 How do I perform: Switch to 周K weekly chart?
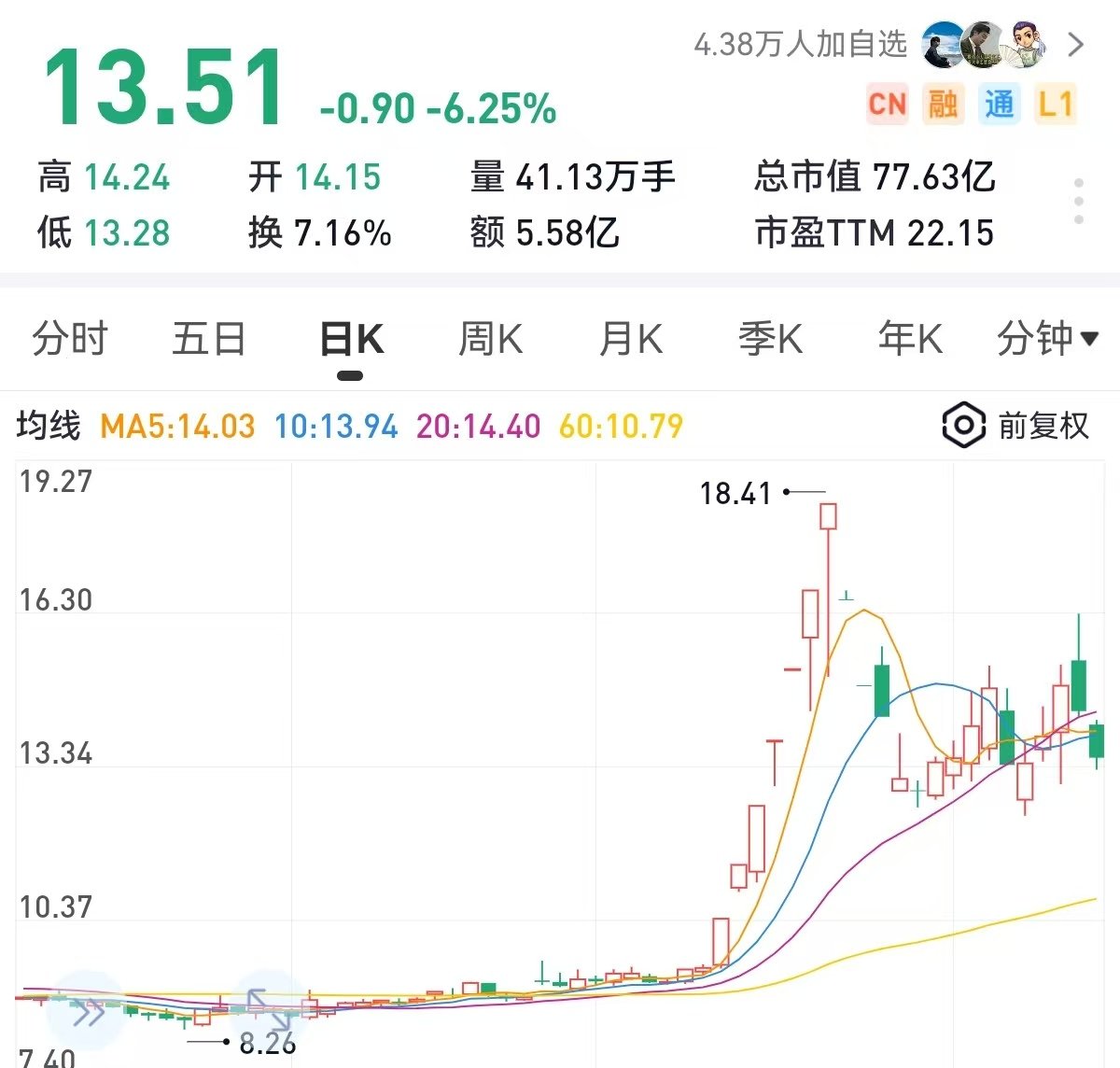coord(490,339)
